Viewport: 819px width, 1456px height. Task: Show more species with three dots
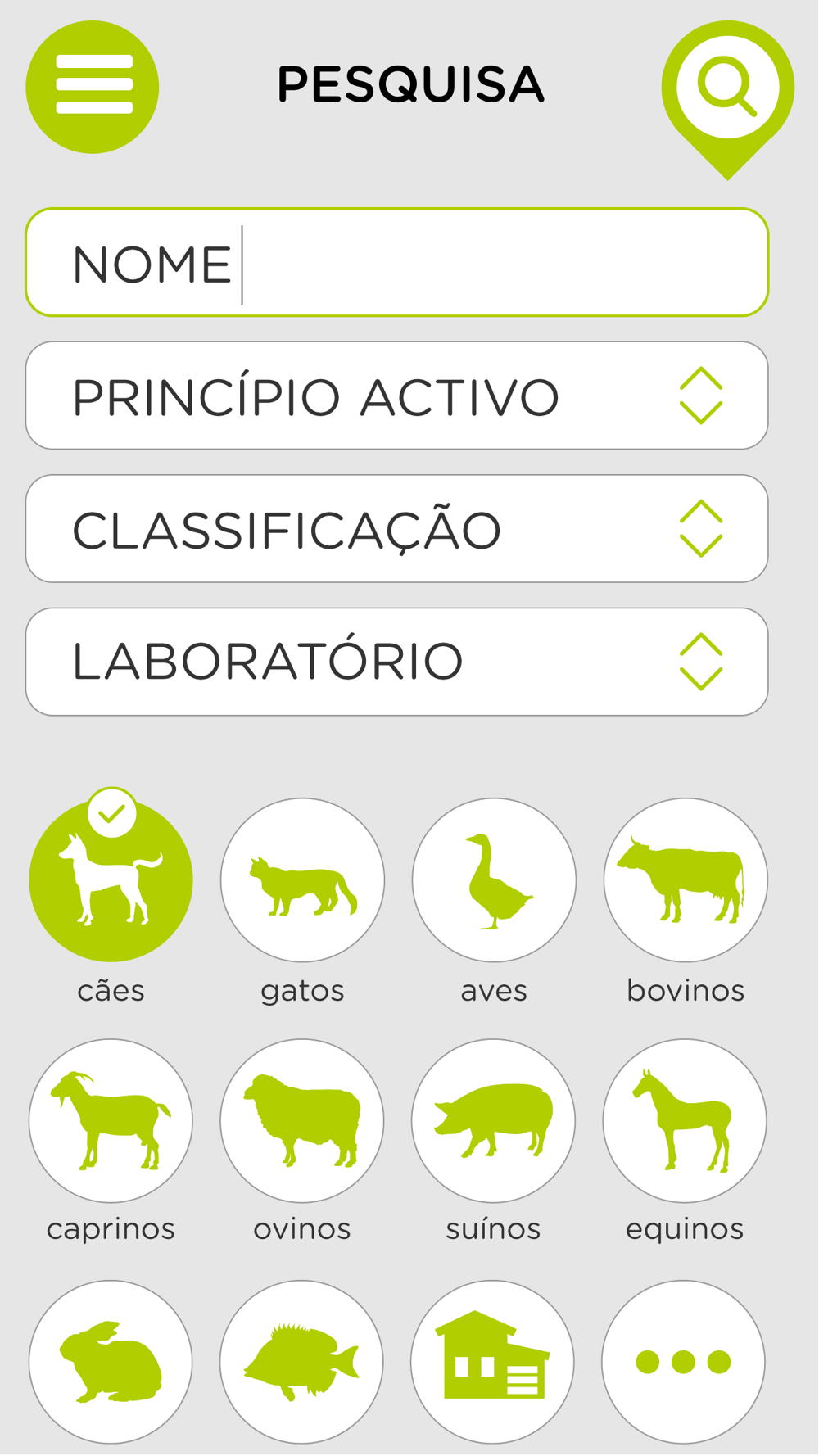(x=683, y=1362)
